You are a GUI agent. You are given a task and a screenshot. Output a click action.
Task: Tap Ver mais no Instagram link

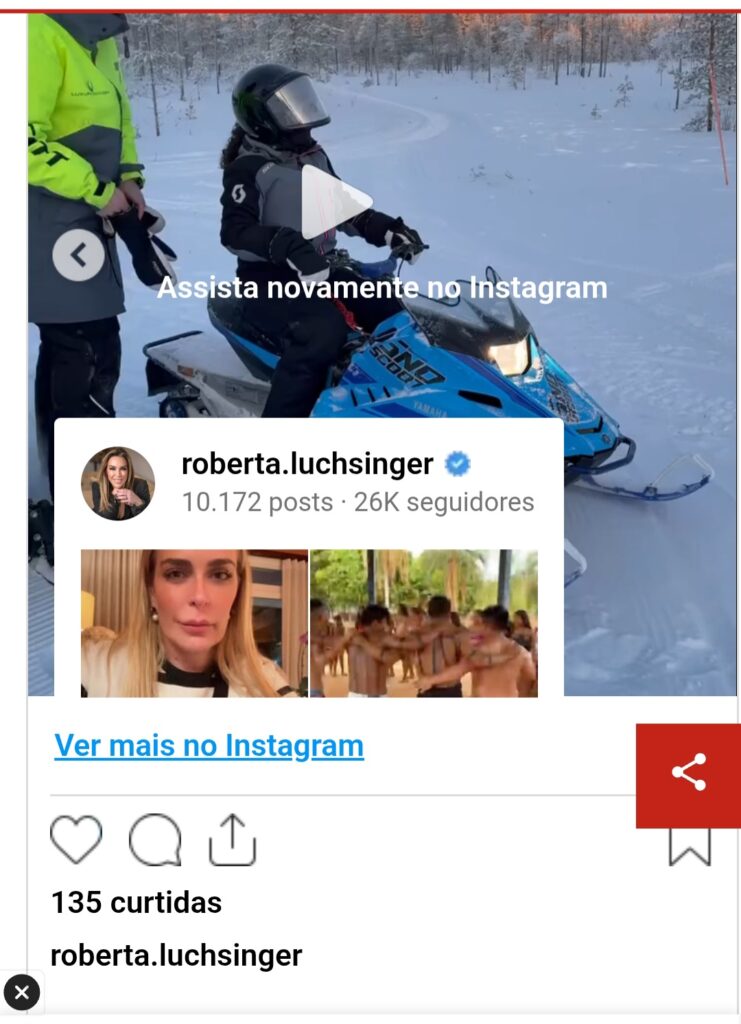pos(209,746)
